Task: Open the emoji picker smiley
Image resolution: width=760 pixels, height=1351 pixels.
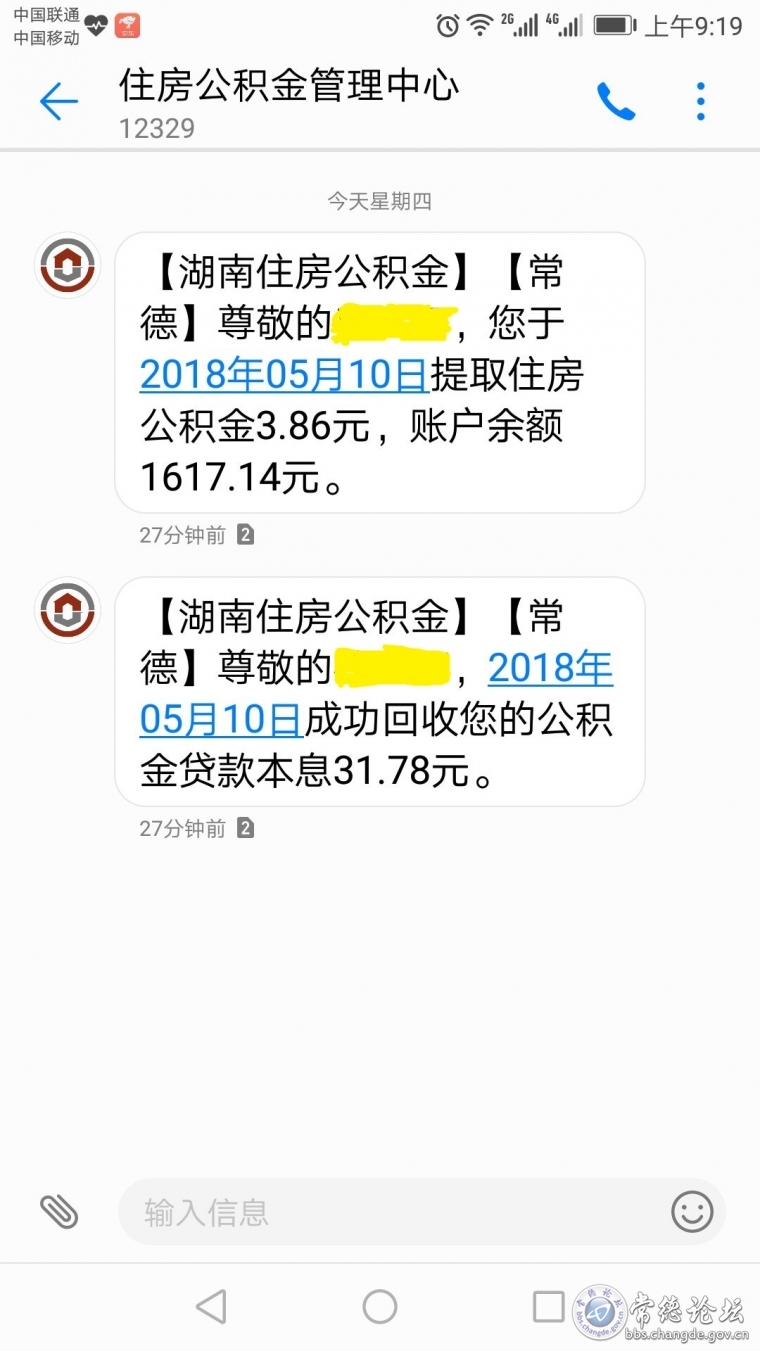Action: click(692, 1212)
